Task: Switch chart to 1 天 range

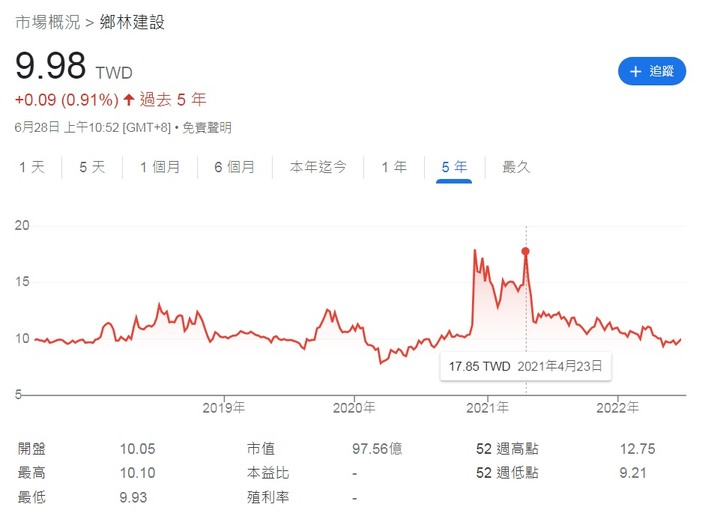Action: click(32, 167)
